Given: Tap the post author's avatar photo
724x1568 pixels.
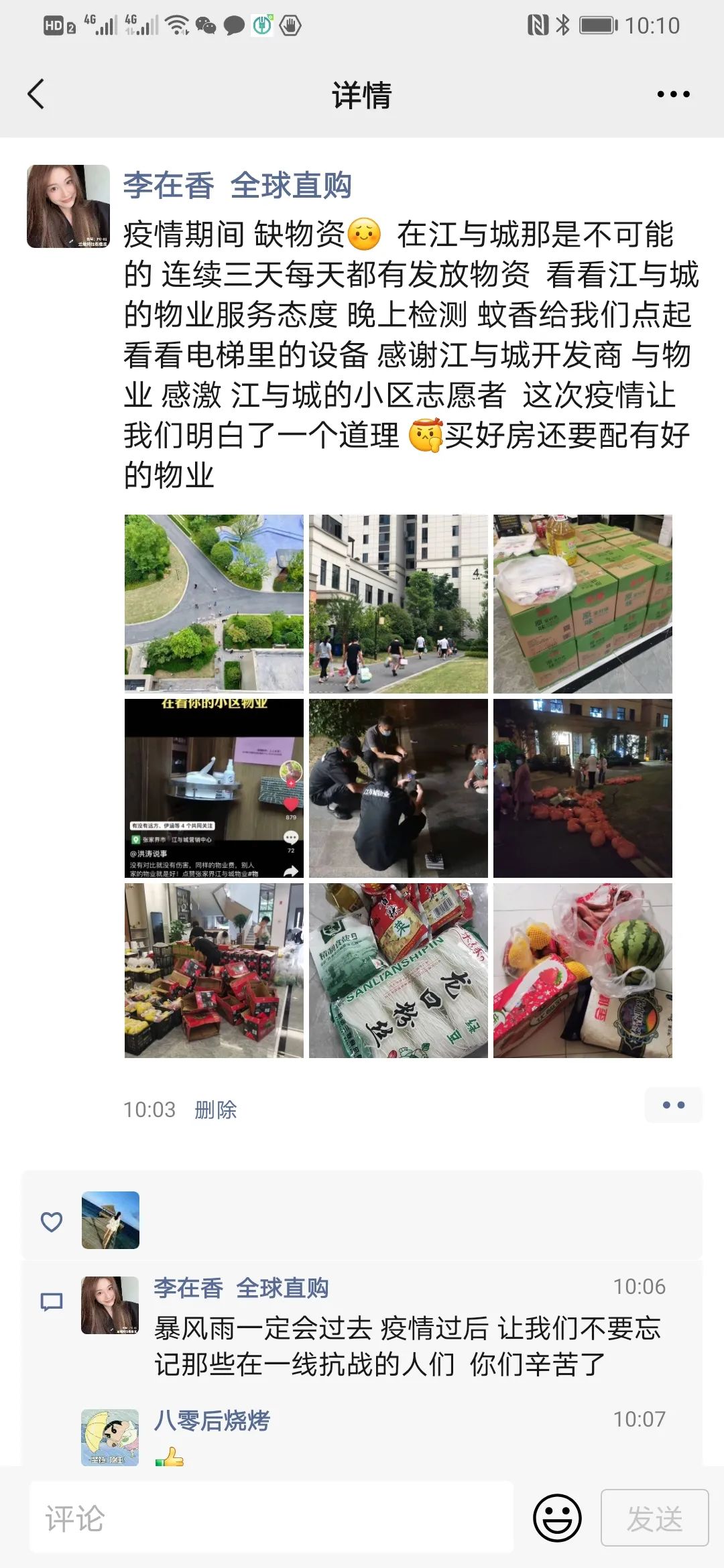Looking at the screenshot, I should point(68,206).
